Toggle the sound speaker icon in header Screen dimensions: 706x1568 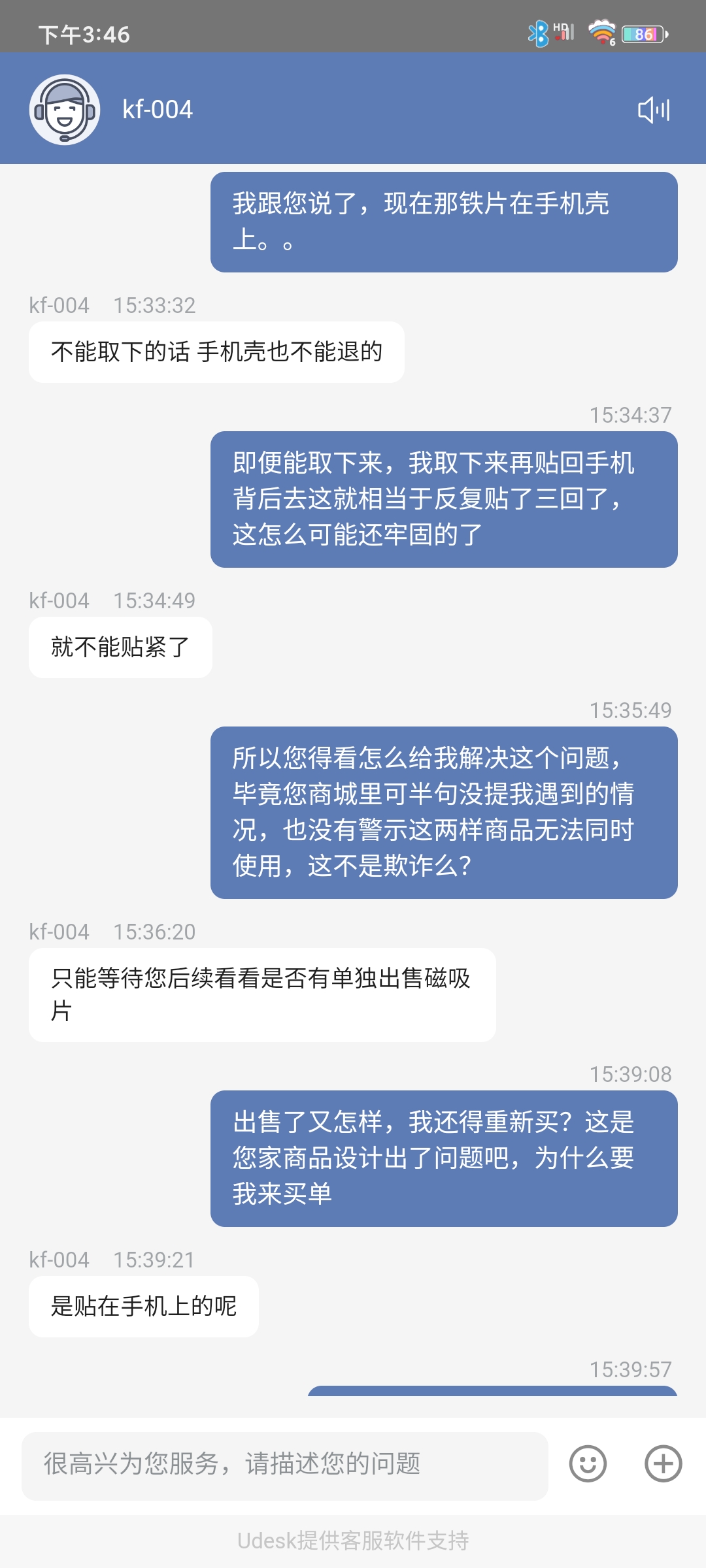click(654, 110)
